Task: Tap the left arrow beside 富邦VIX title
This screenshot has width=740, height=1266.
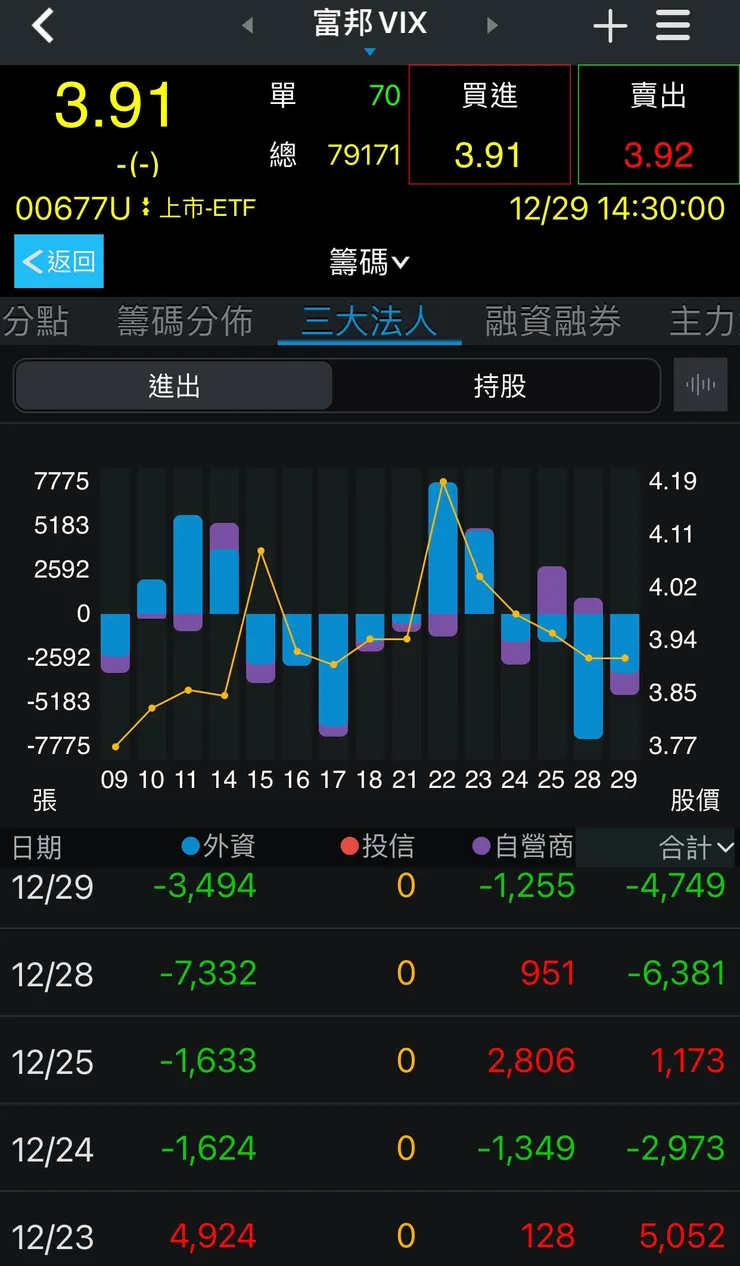Action: click(248, 25)
